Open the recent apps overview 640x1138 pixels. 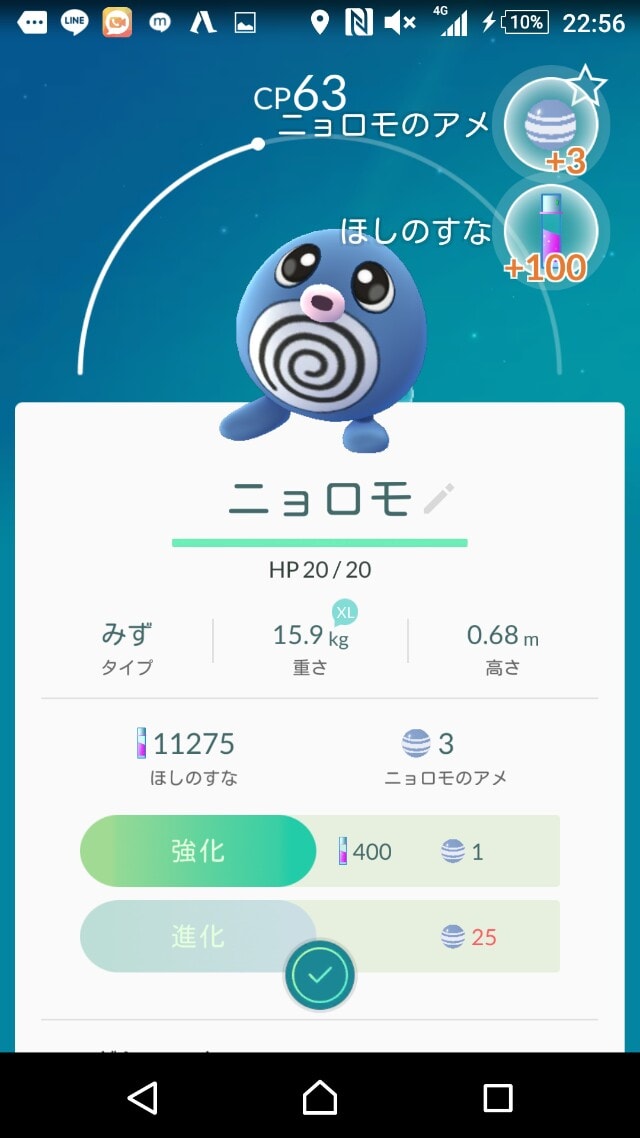497,1097
